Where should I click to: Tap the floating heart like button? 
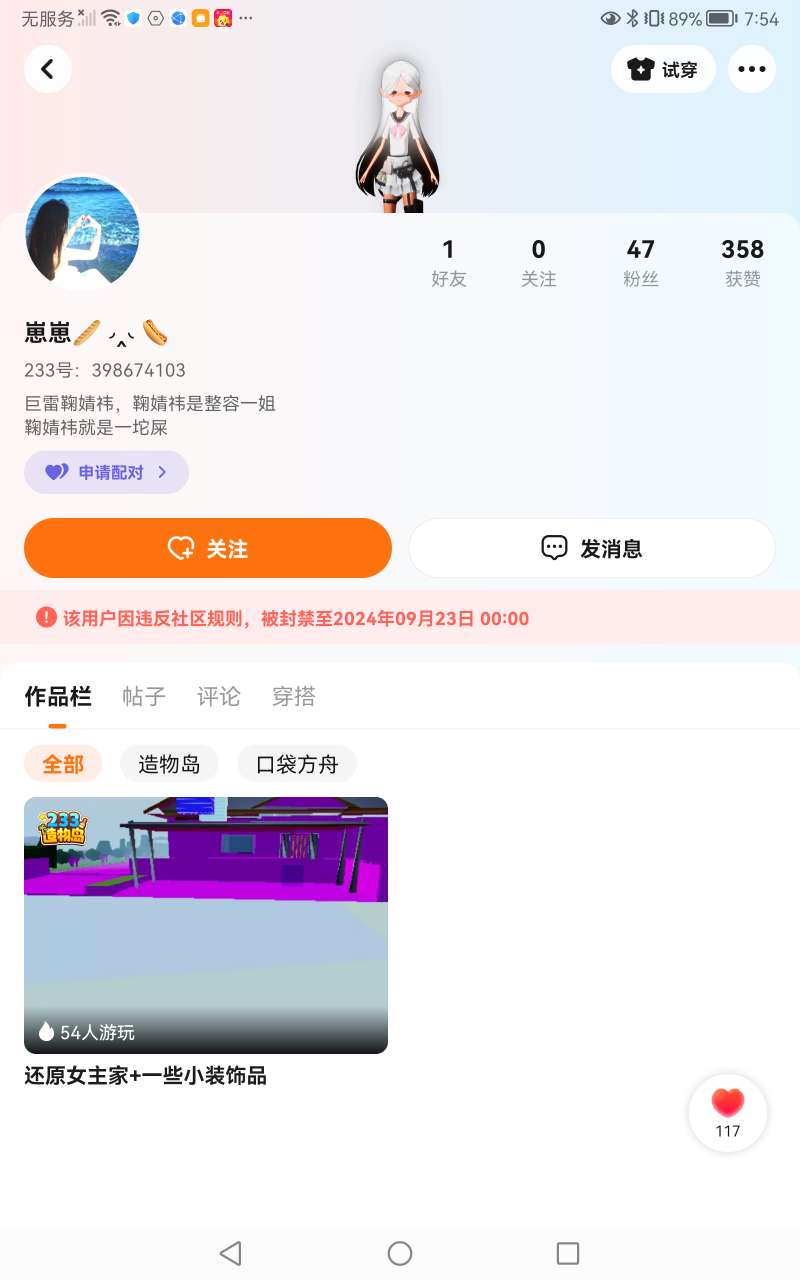[728, 1113]
